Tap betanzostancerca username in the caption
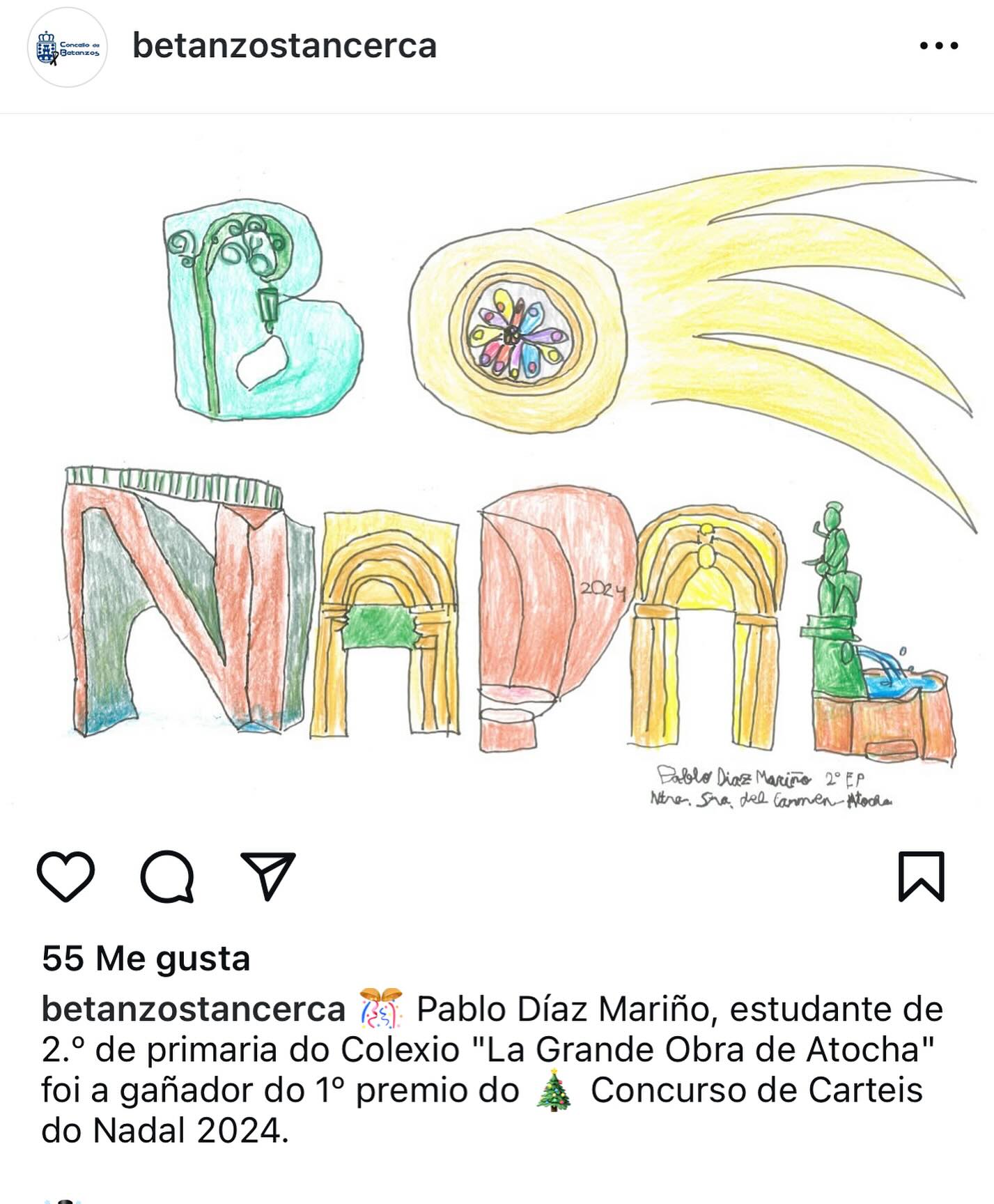This screenshot has height=1204, width=994. [x=193, y=1009]
